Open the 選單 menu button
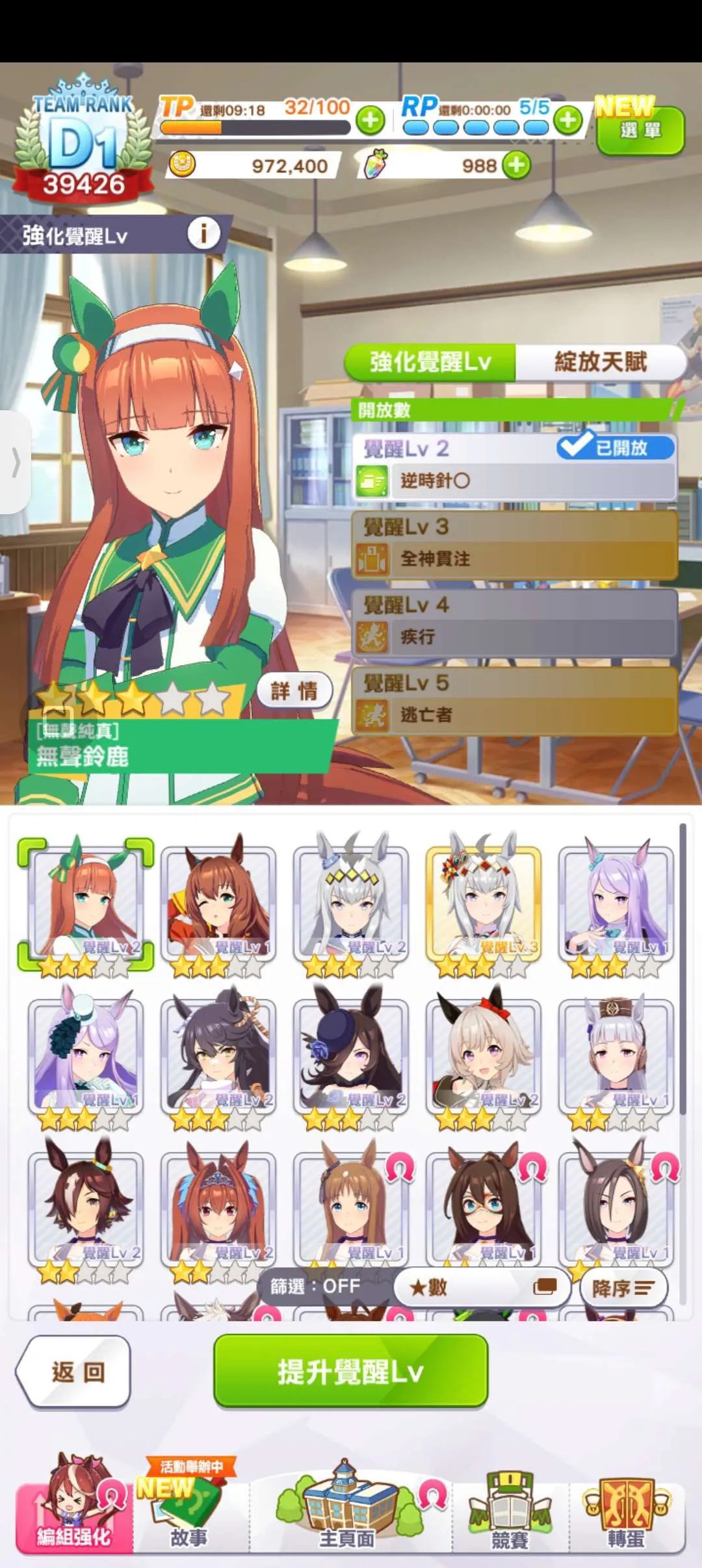This screenshot has height=1568, width=702. (x=640, y=130)
